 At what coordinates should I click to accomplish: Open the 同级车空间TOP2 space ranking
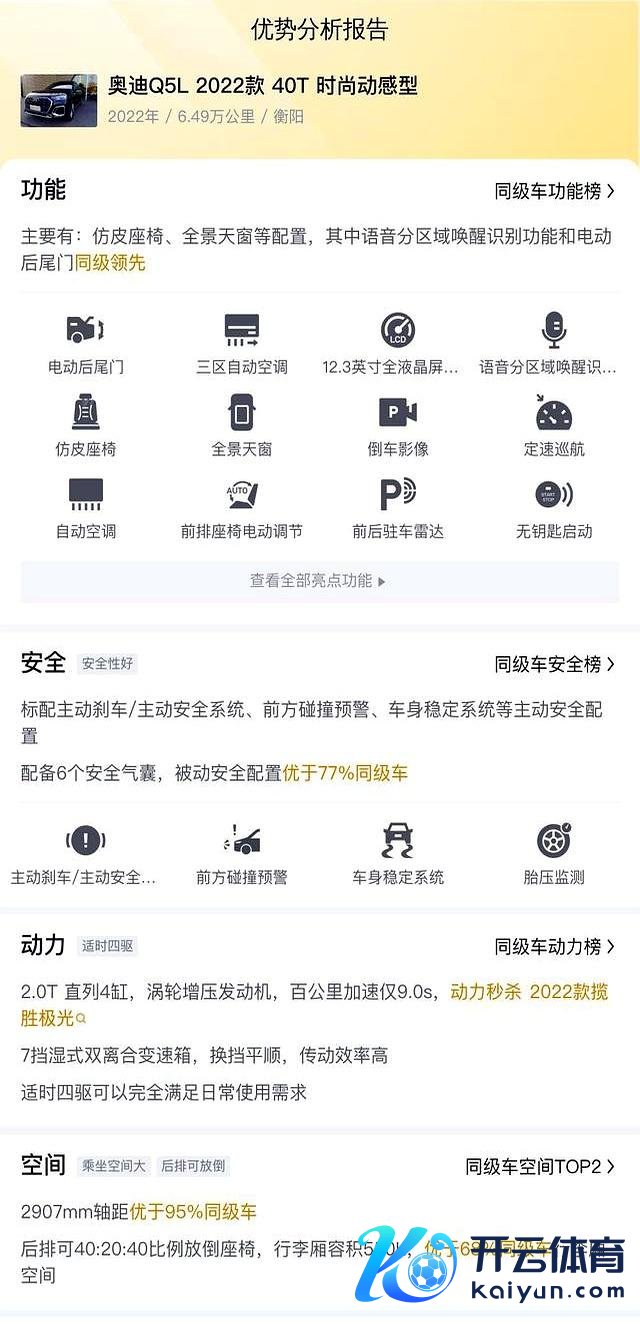point(539,1166)
